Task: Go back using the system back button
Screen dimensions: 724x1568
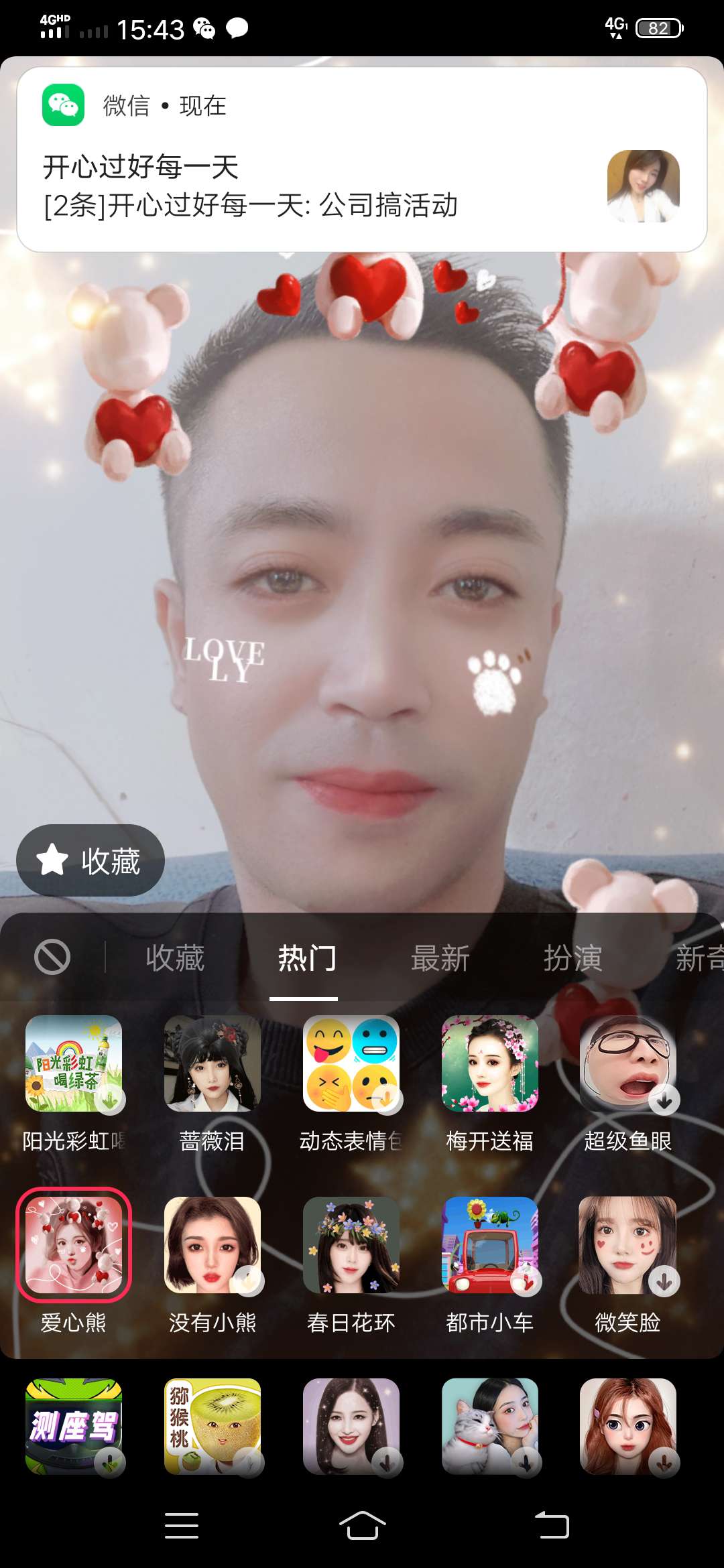Action: (x=552, y=1526)
